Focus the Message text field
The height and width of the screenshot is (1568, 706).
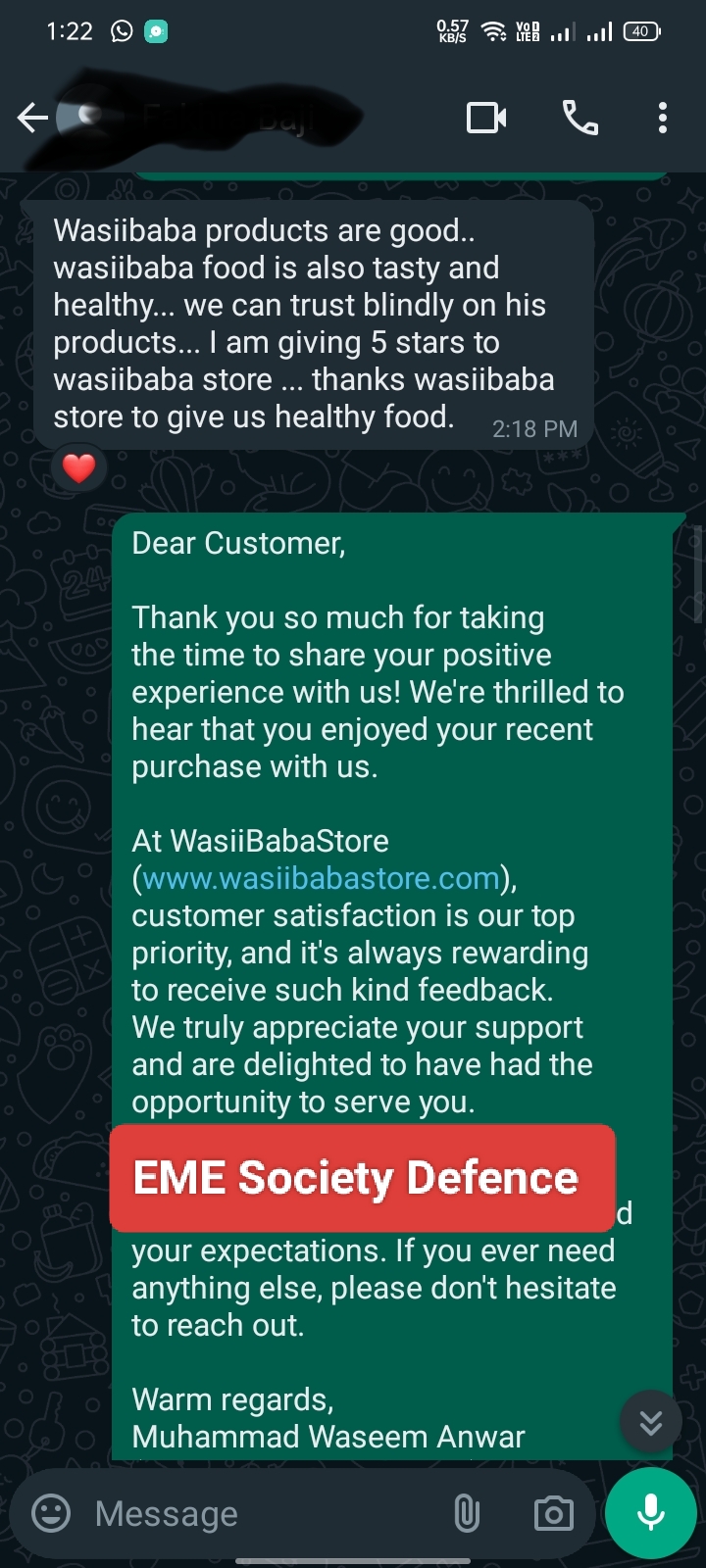[255, 1513]
